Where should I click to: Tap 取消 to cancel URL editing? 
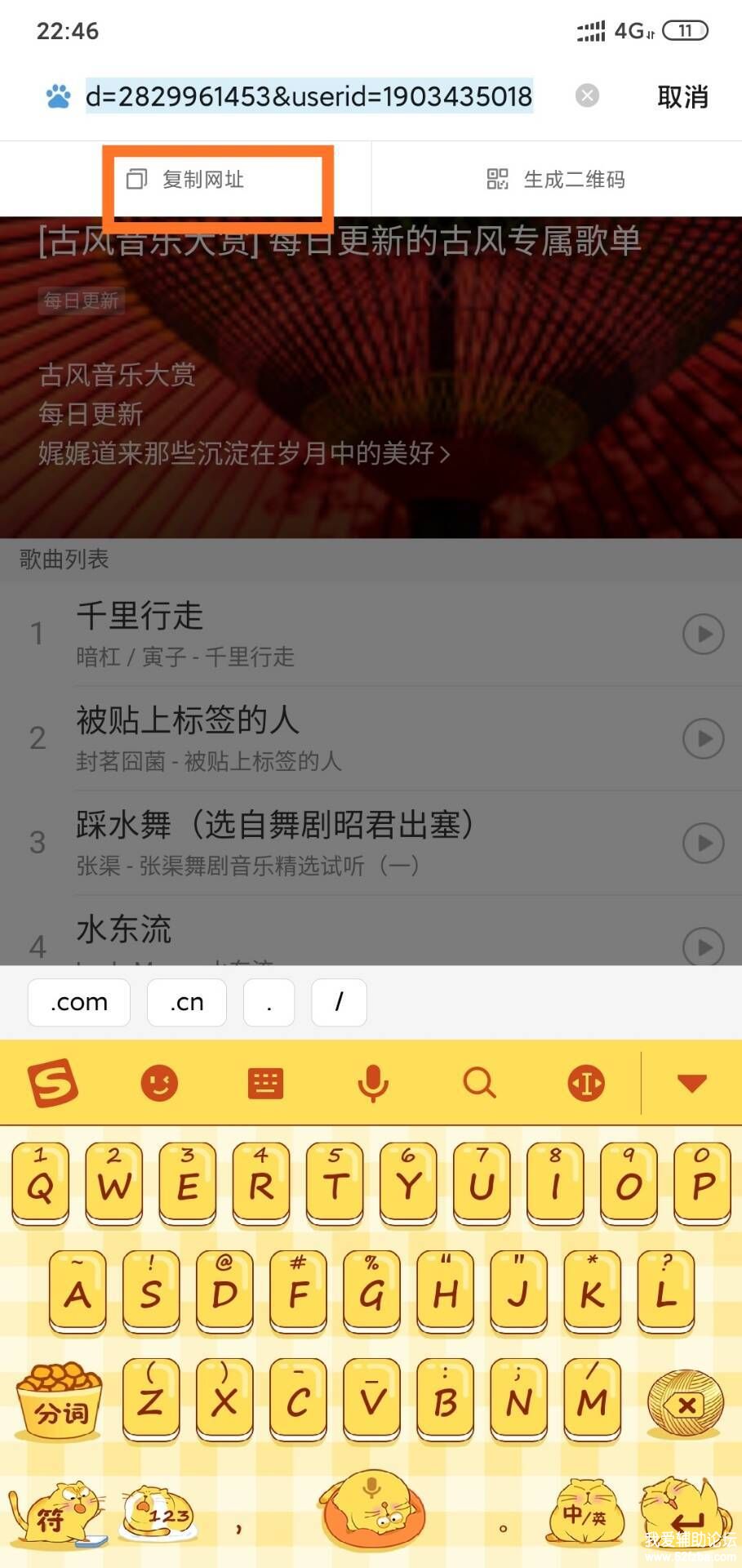point(682,97)
